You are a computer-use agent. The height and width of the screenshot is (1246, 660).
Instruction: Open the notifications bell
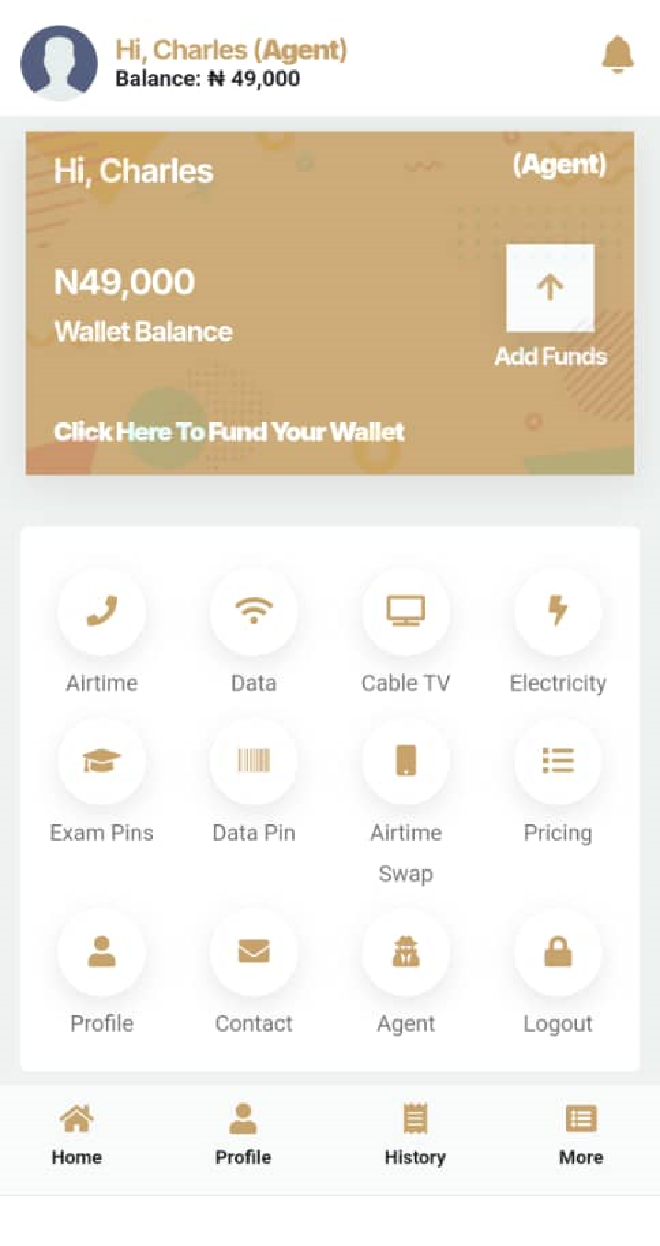[617, 55]
